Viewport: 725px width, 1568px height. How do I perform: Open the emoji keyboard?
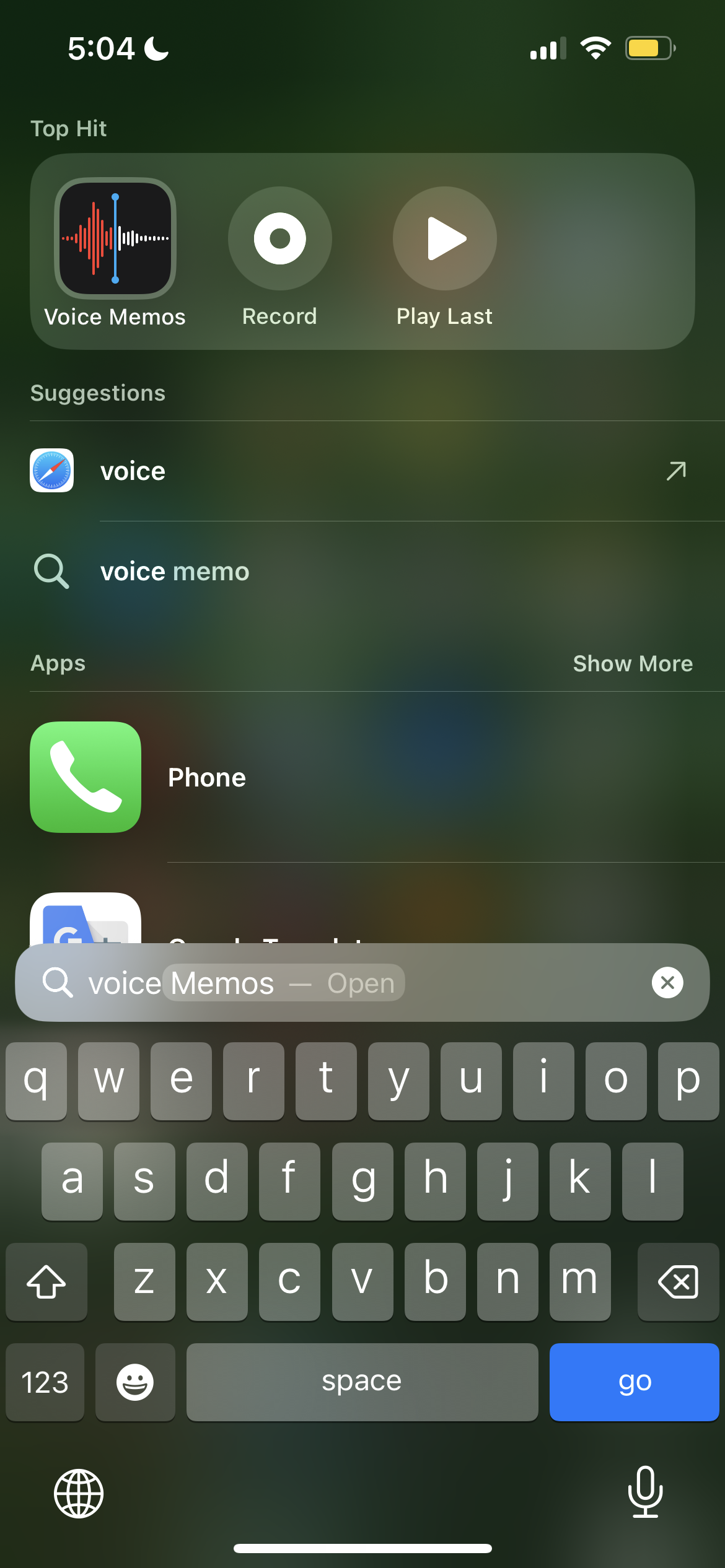[x=135, y=1382]
